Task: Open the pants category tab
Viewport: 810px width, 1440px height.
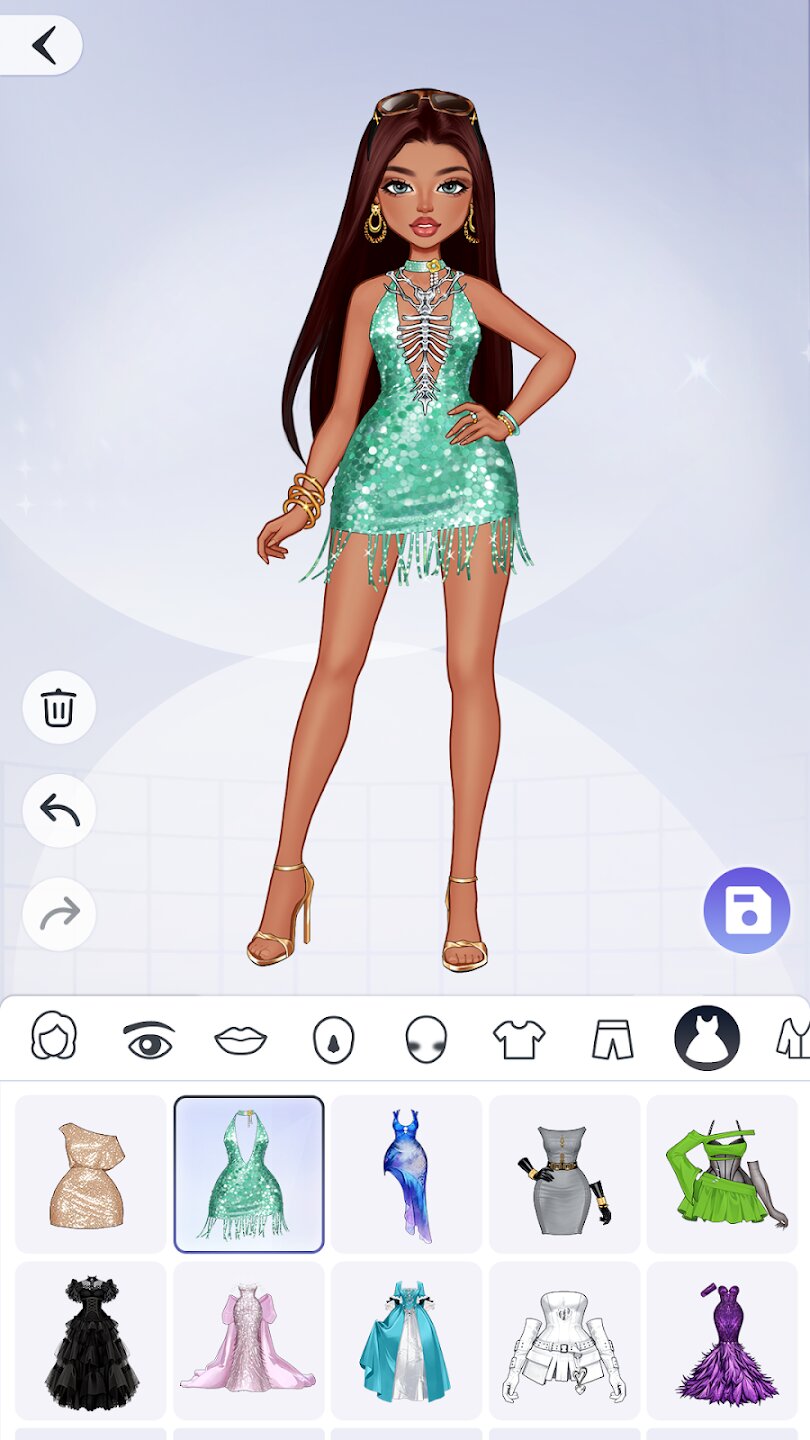Action: (x=613, y=1039)
